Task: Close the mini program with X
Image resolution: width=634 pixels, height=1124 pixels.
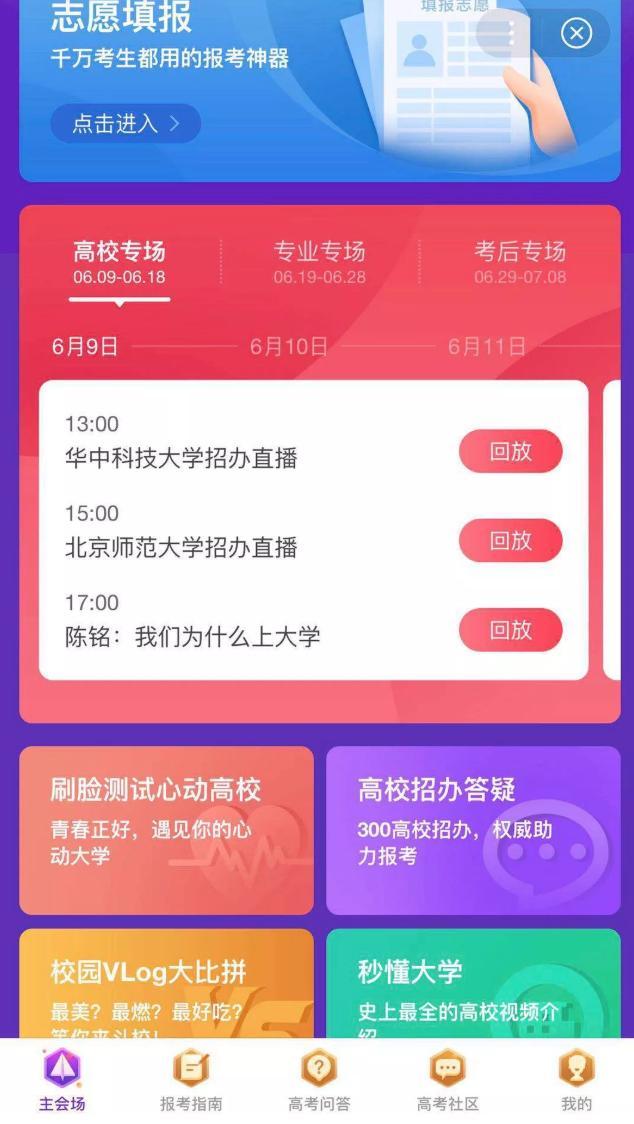Action: (576, 33)
